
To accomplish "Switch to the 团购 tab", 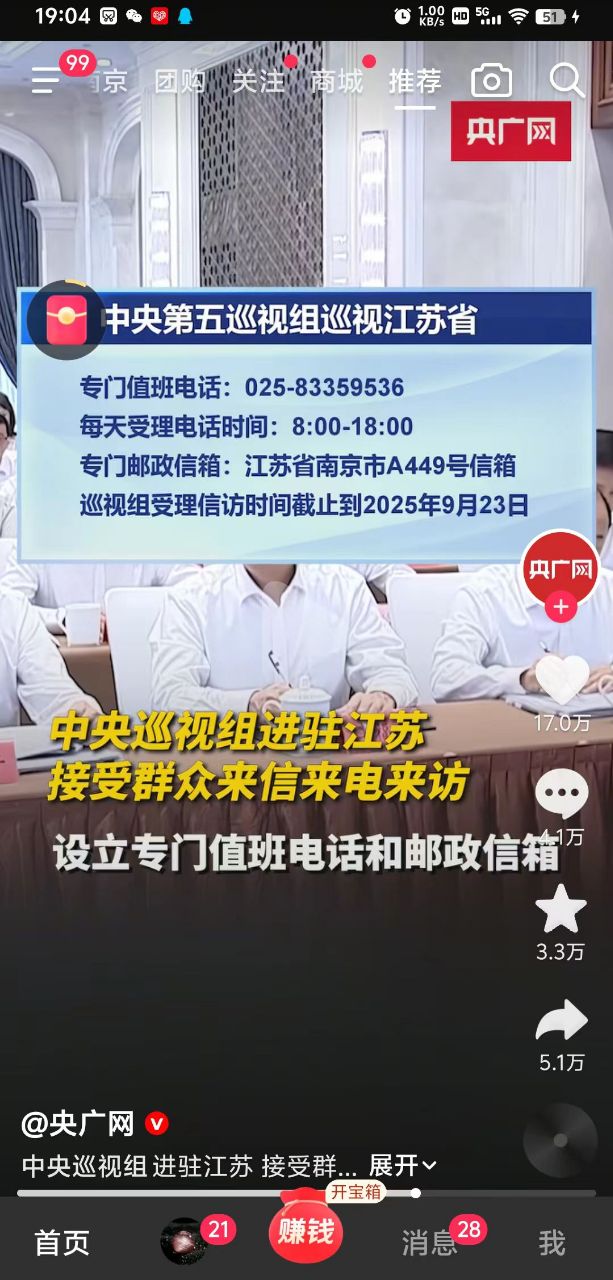I will (x=180, y=81).
